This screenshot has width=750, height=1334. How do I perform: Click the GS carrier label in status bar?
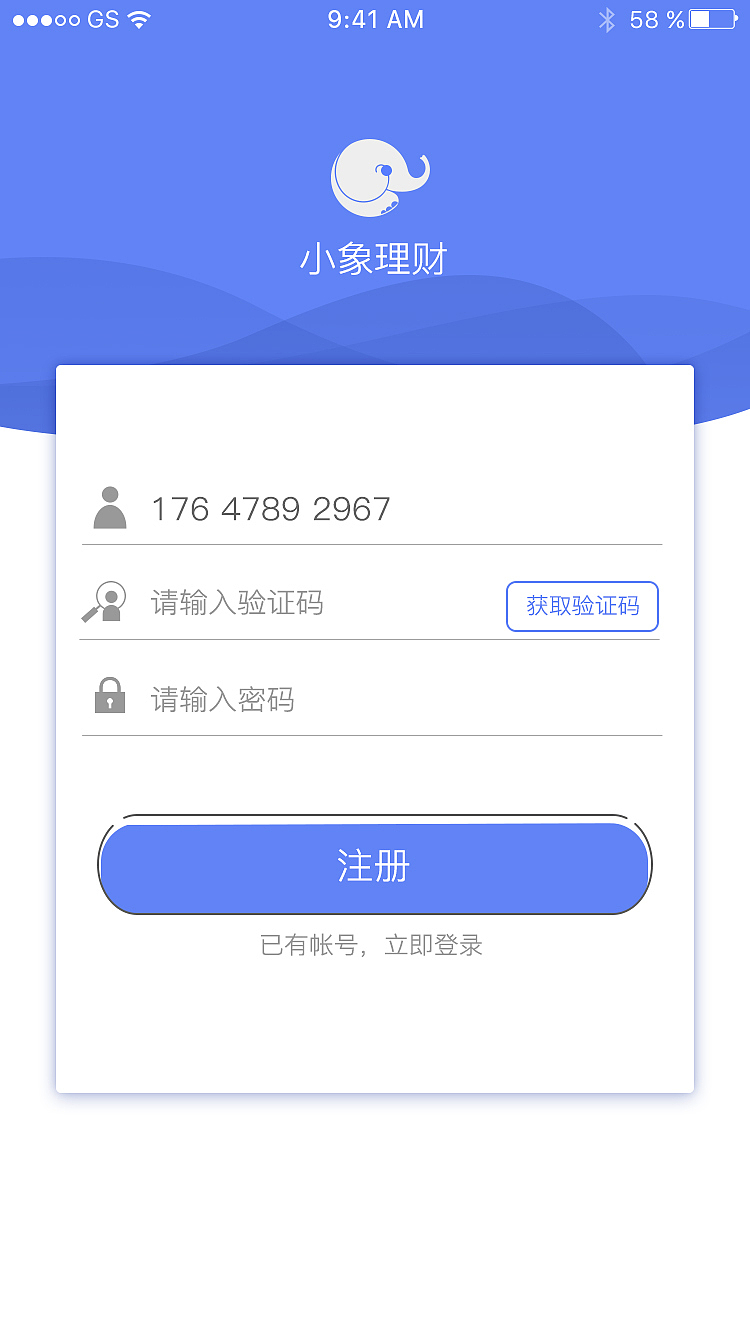coord(103,19)
